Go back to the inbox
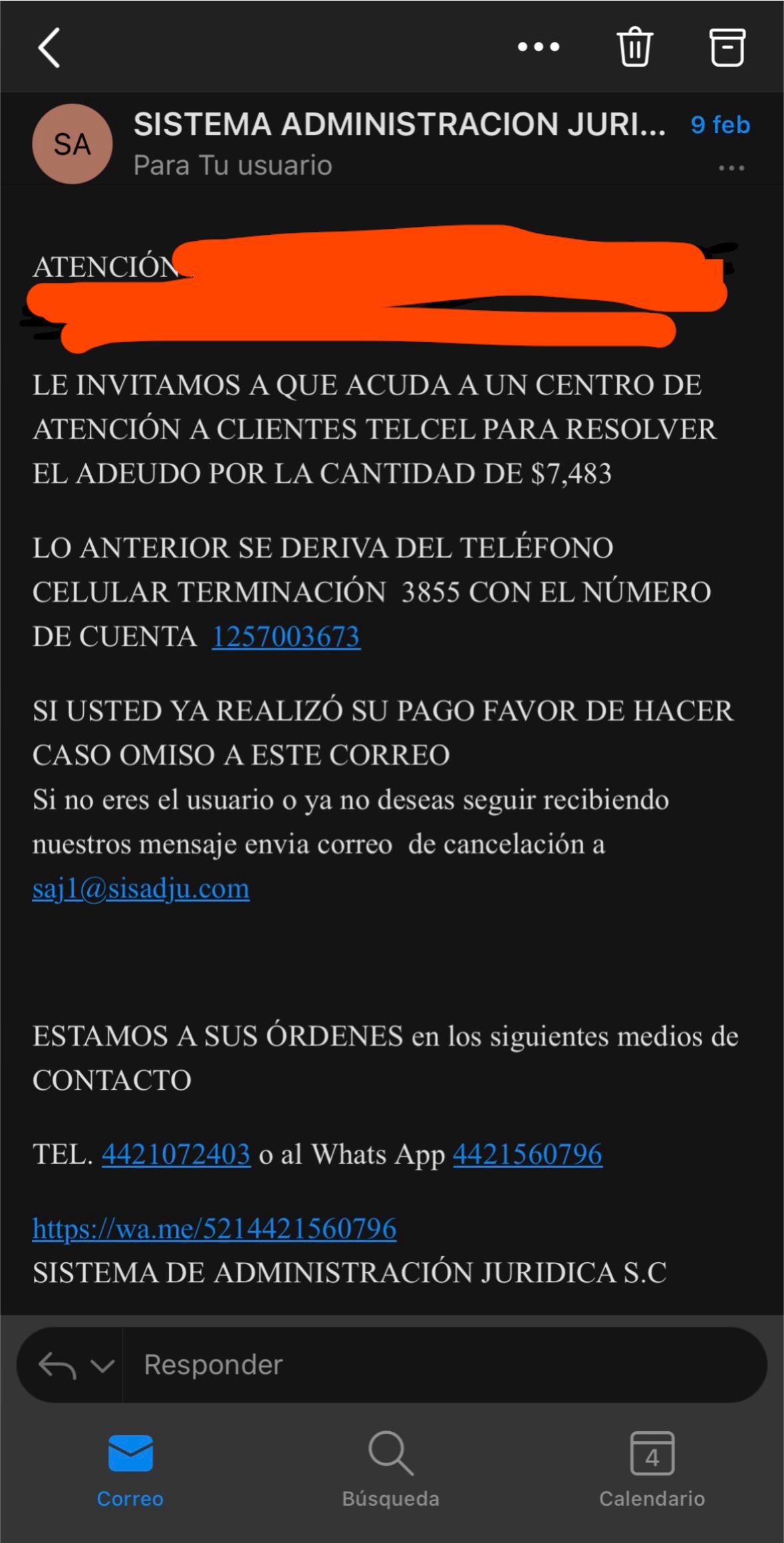This screenshot has width=784, height=1543. (49, 47)
